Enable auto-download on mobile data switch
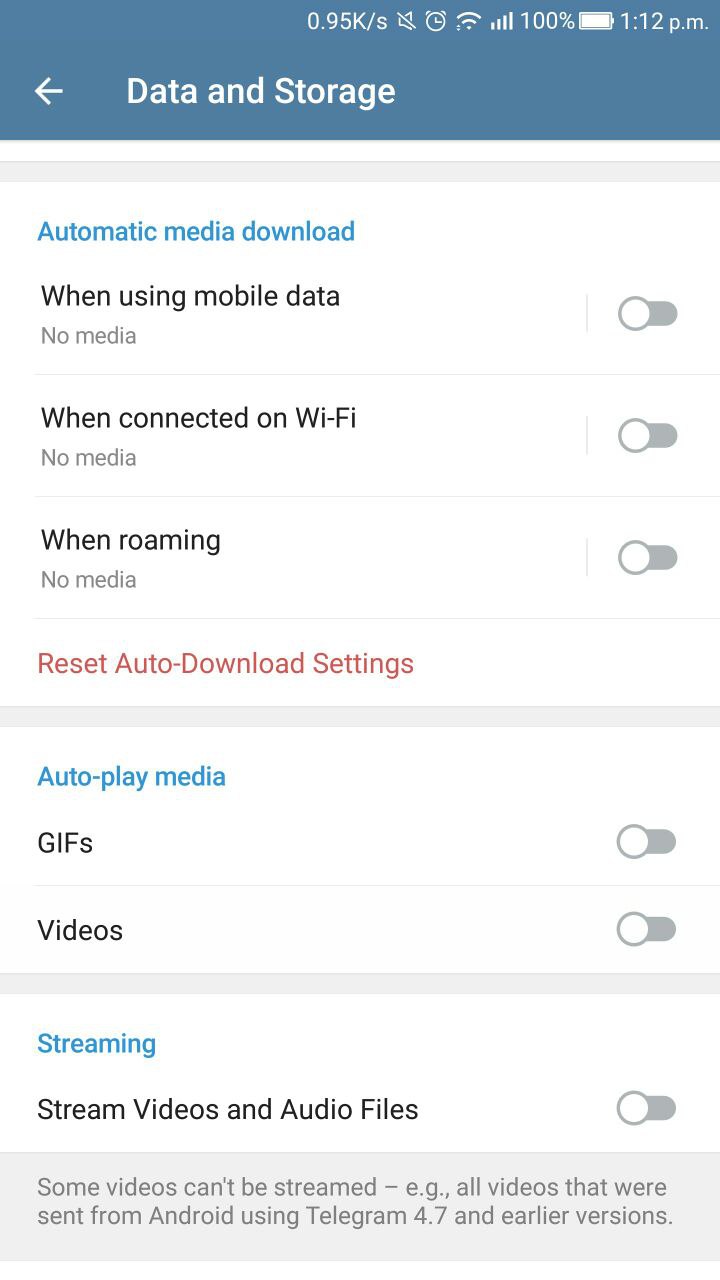 point(647,314)
